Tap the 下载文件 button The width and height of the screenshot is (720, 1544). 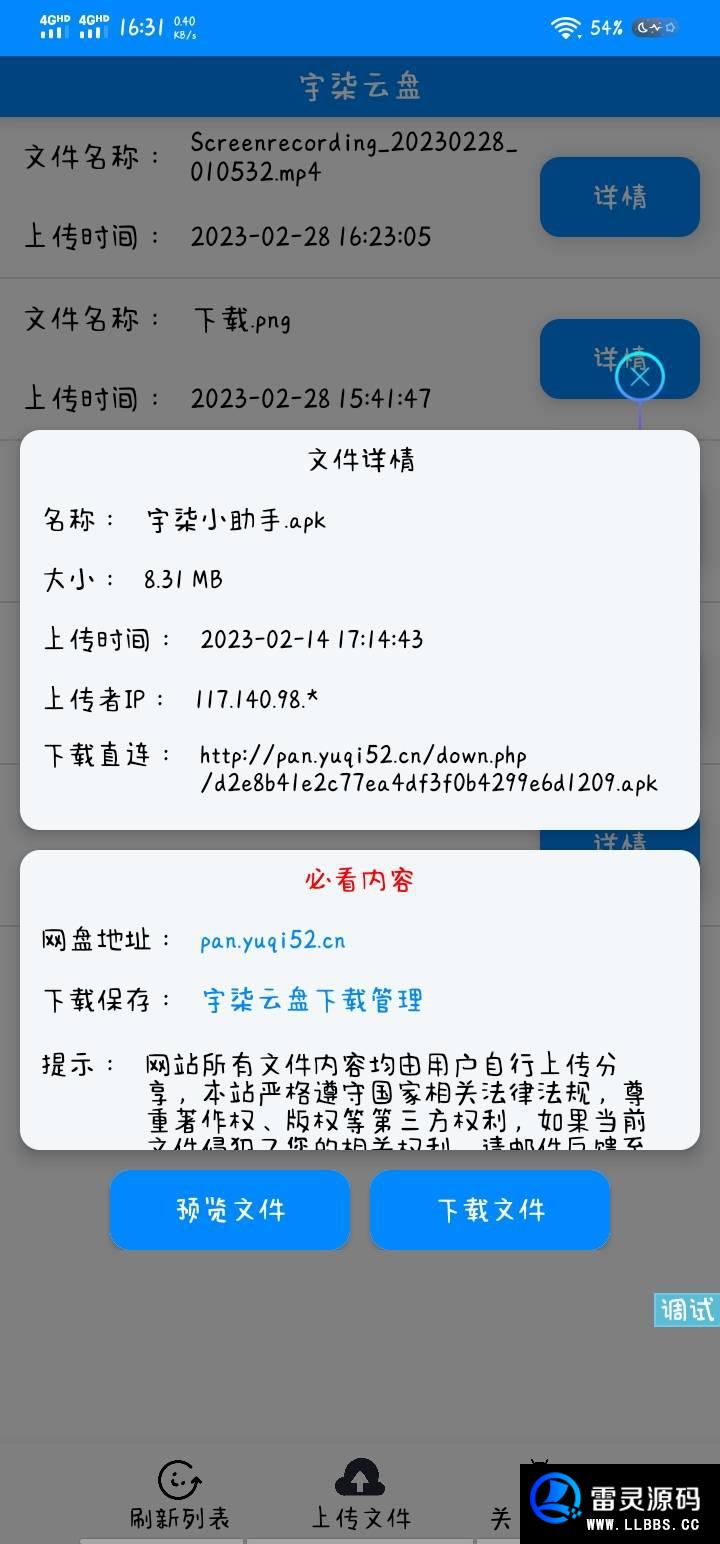490,1210
